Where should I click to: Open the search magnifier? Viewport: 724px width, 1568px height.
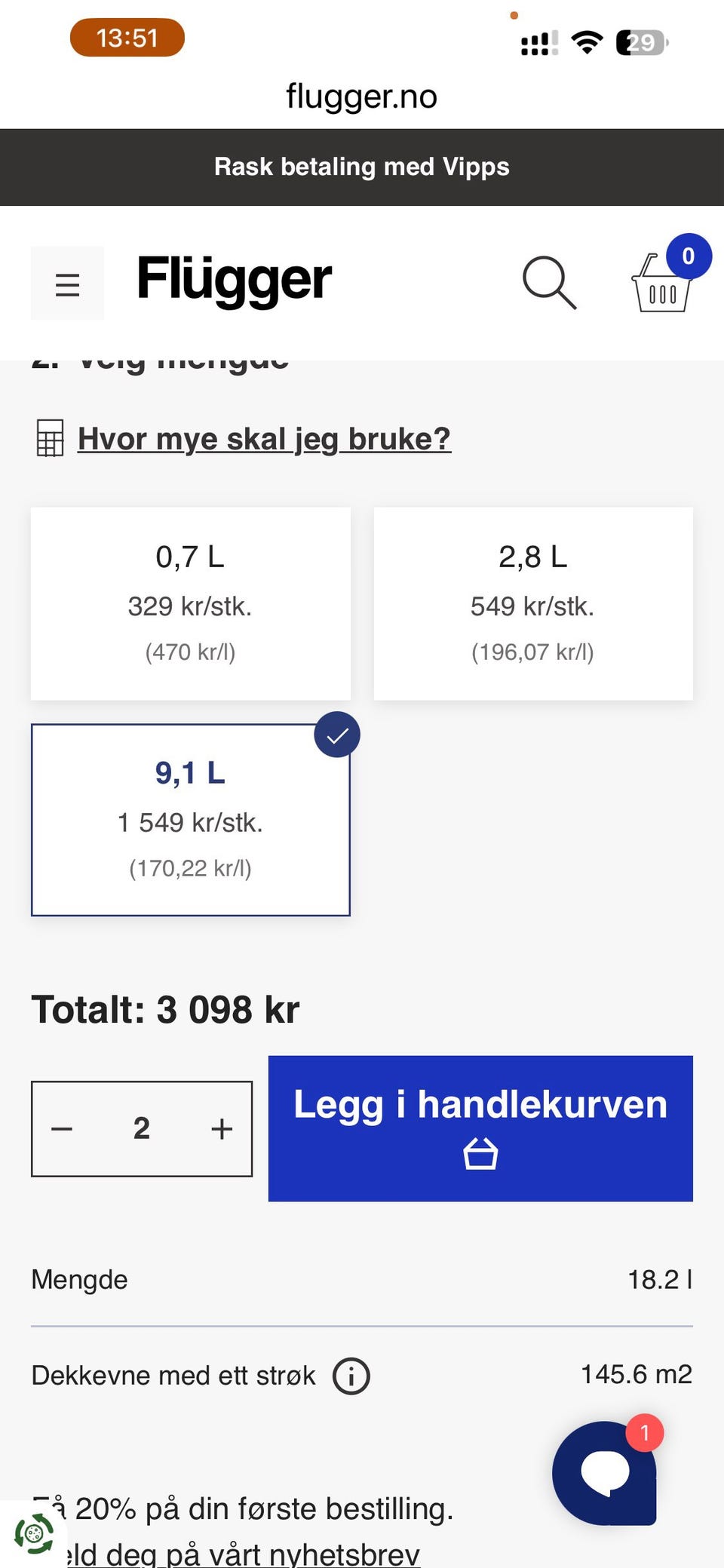point(550,283)
